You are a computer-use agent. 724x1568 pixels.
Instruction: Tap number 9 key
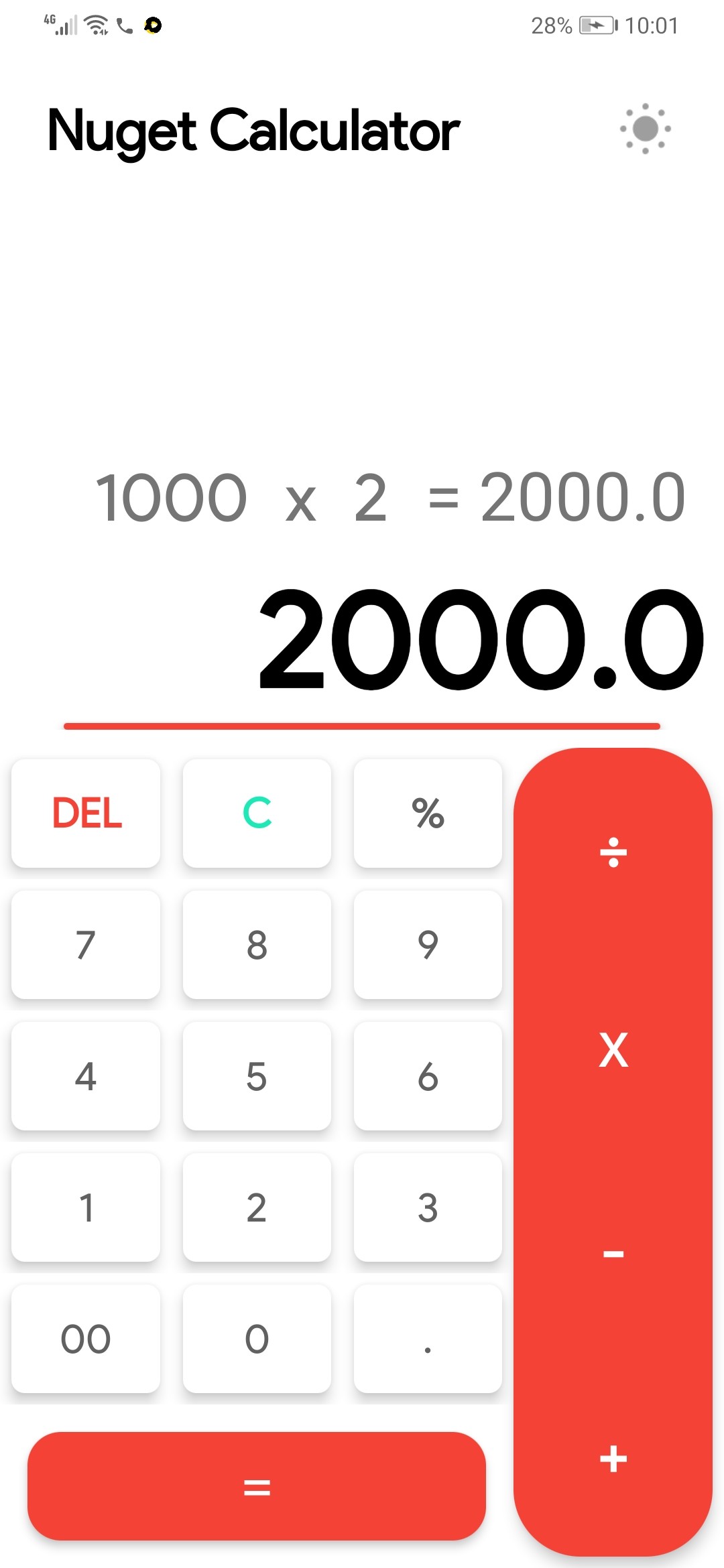tap(428, 944)
